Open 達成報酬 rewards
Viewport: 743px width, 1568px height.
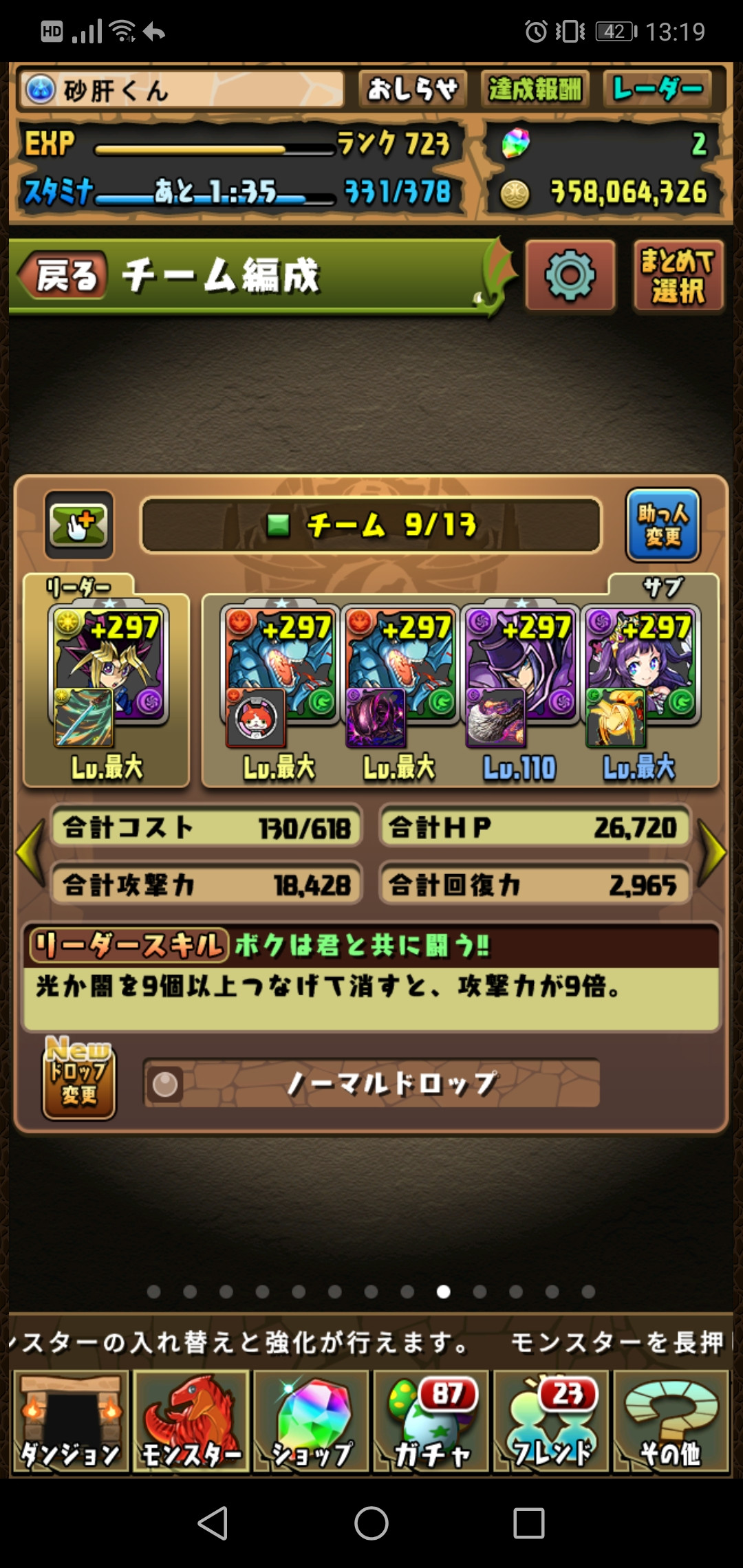pyautogui.click(x=535, y=89)
